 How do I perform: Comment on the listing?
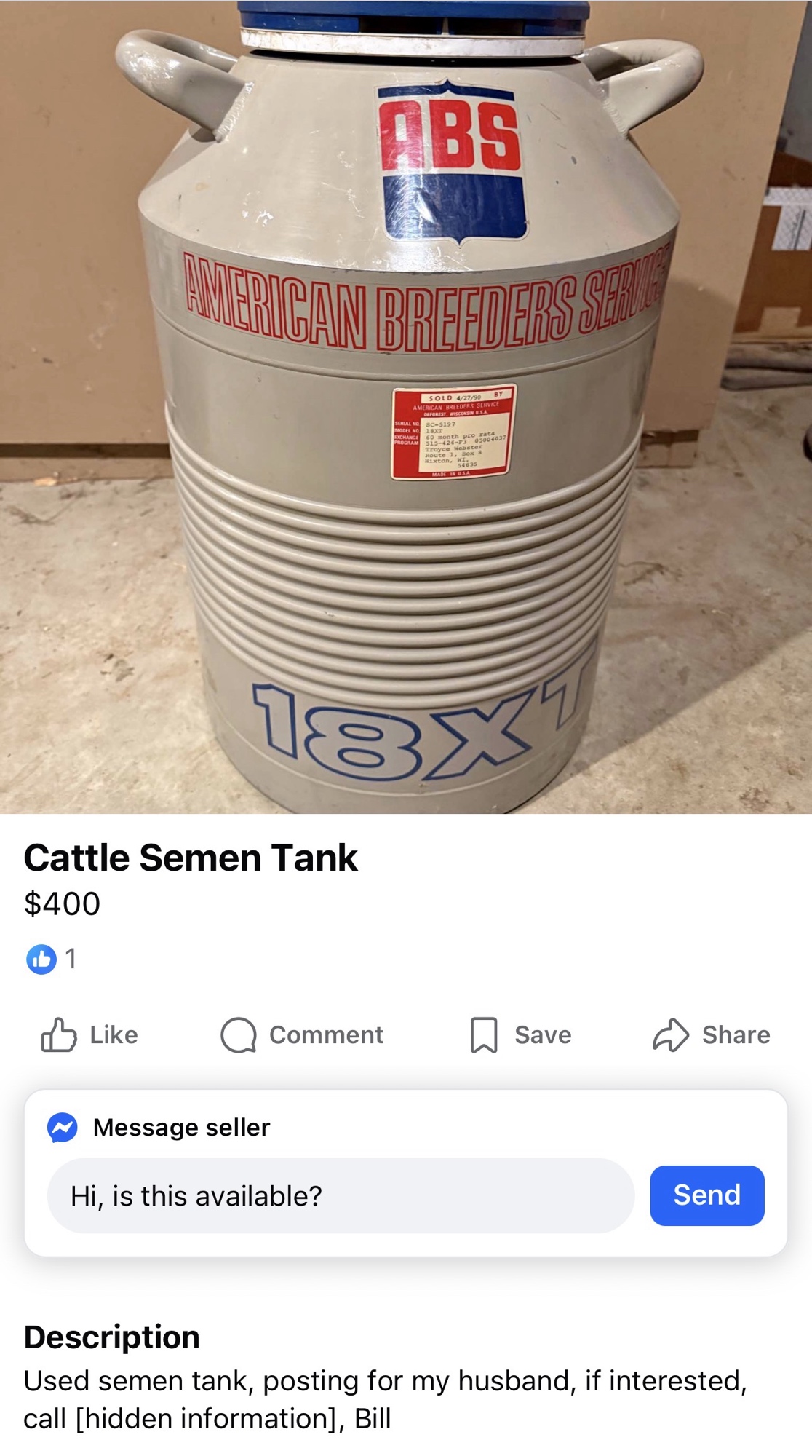(302, 1034)
